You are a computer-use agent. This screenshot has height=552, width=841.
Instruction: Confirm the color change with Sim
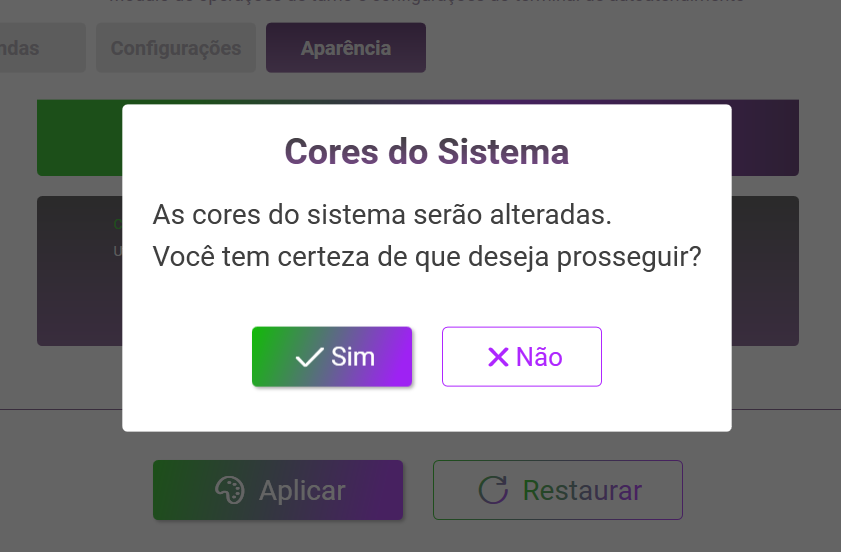tap(332, 357)
